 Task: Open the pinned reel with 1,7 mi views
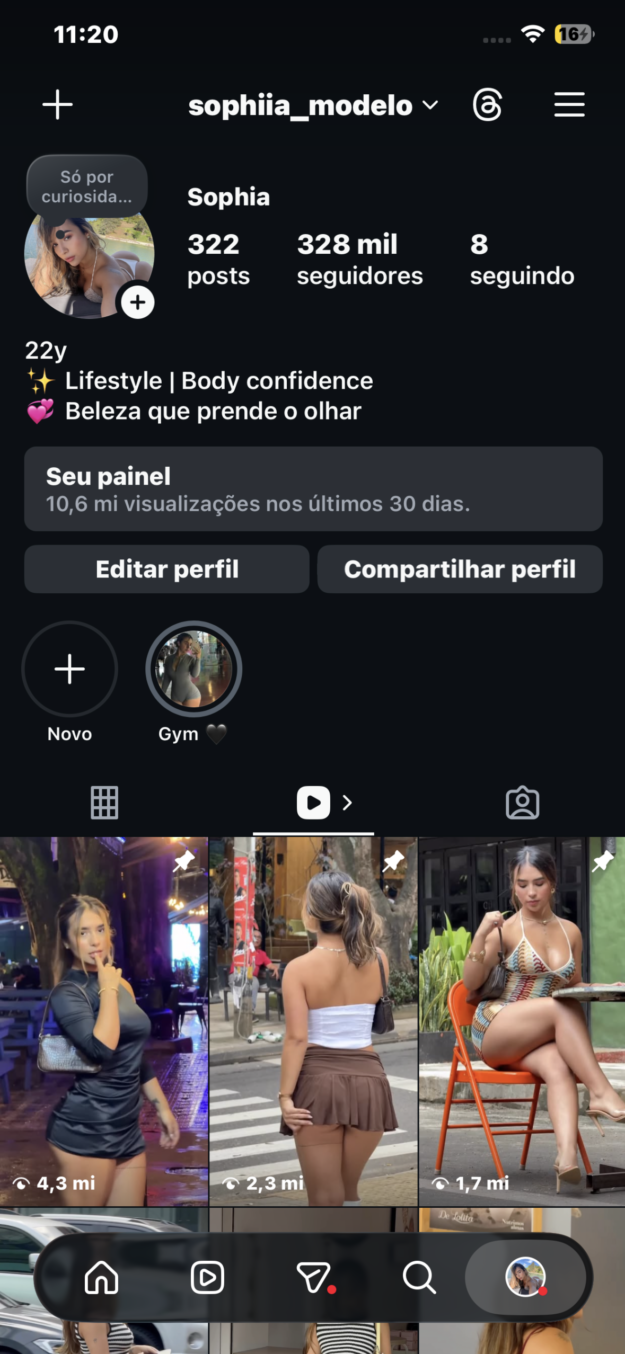(522, 1020)
